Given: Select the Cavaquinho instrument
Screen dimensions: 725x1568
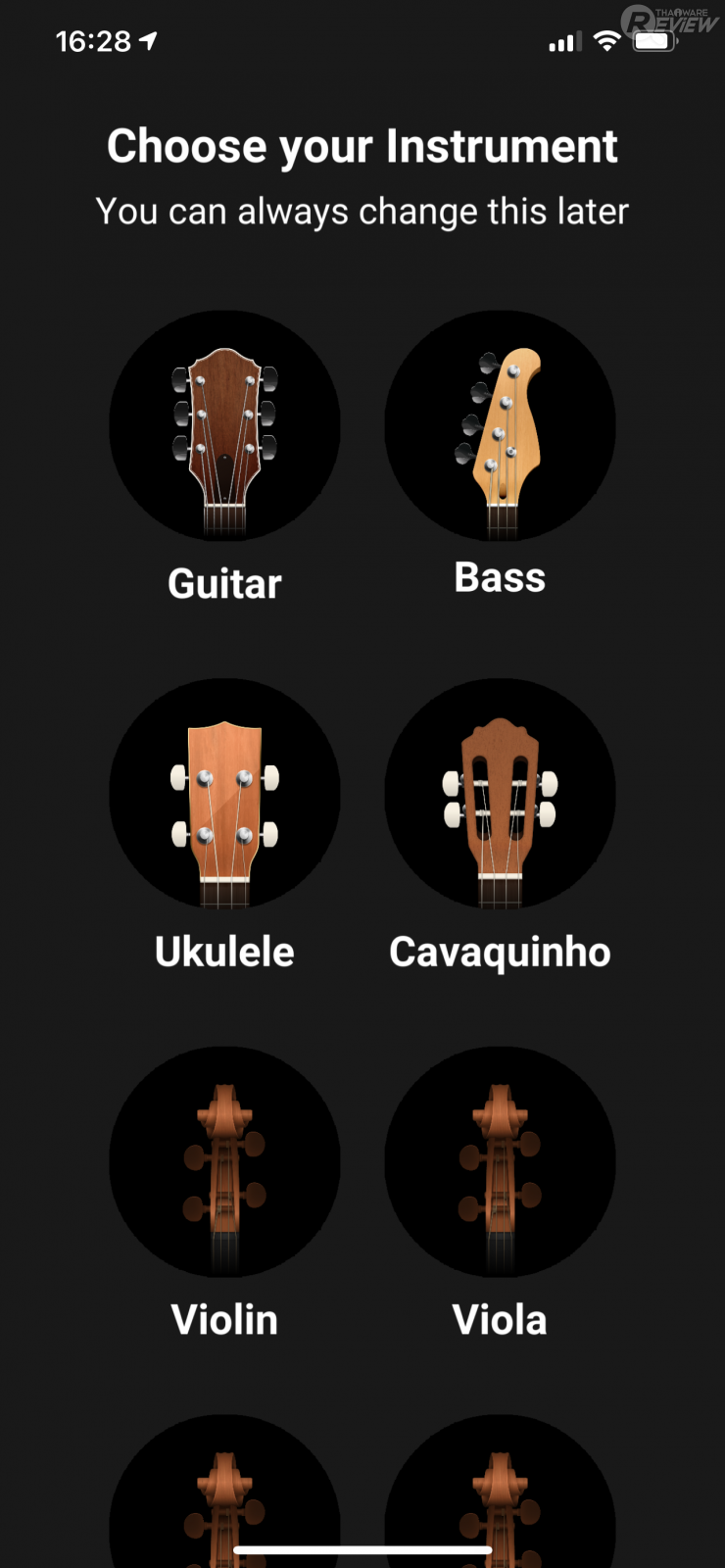Looking at the screenshot, I should click(500, 794).
